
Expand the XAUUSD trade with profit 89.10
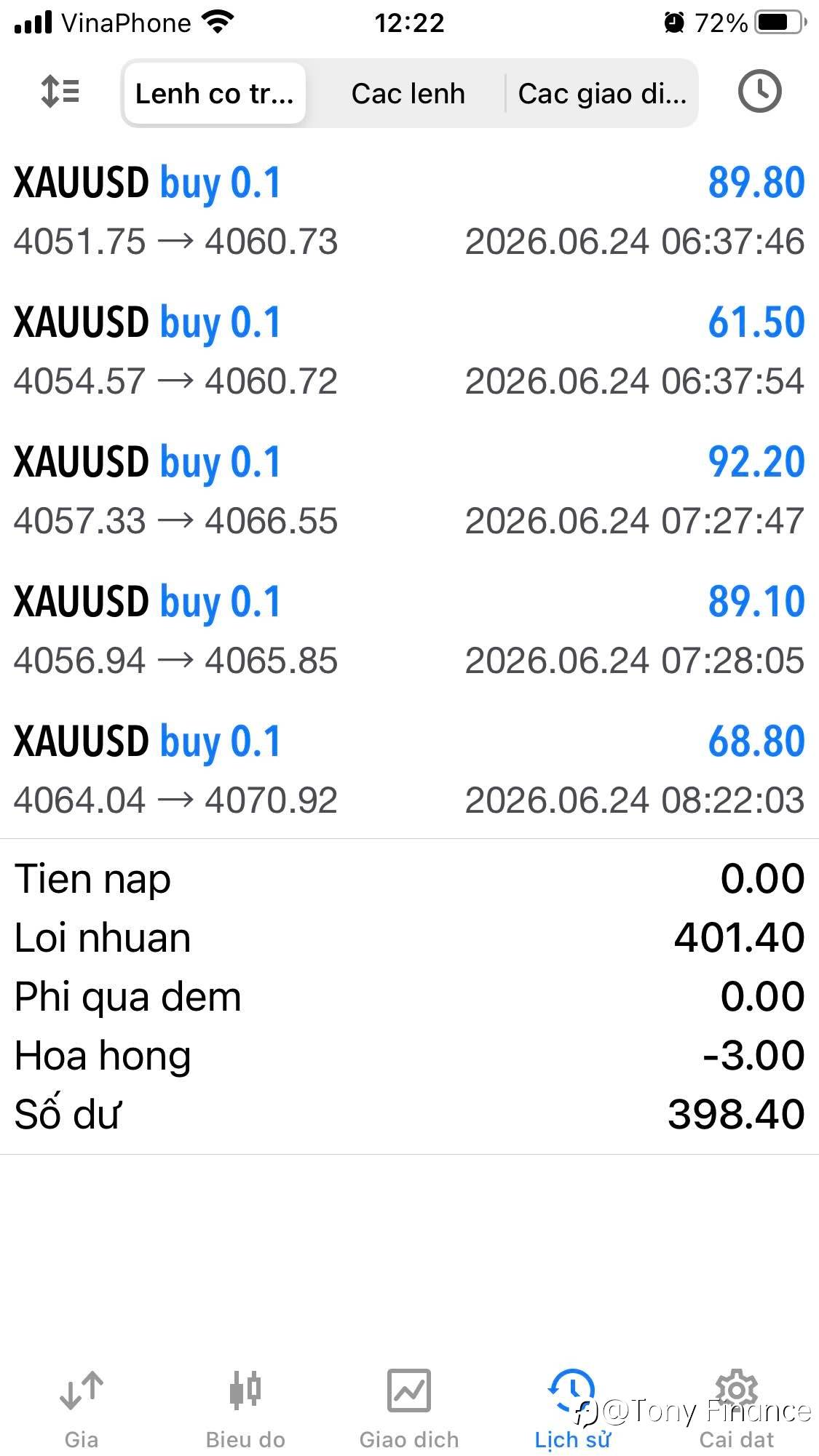point(409,630)
